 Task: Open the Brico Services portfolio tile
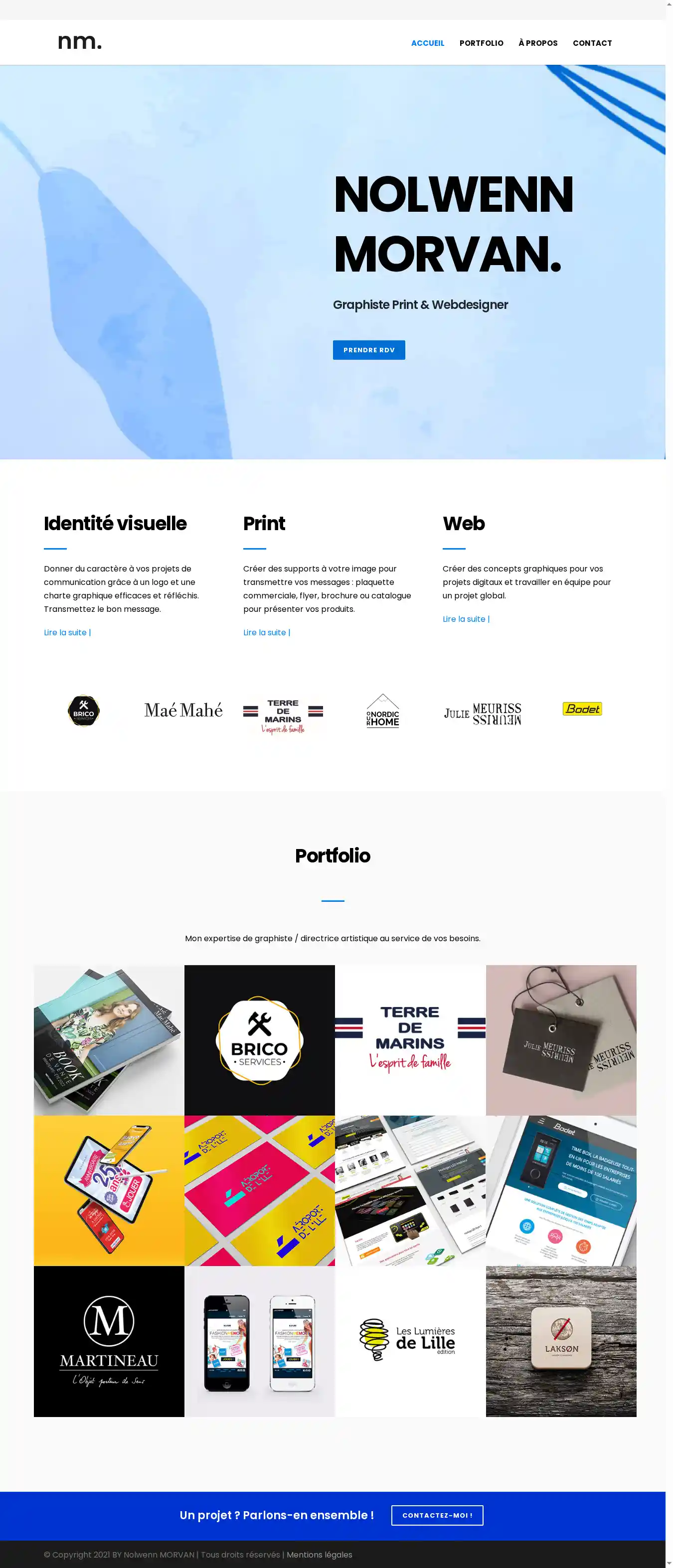[x=259, y=1040]
